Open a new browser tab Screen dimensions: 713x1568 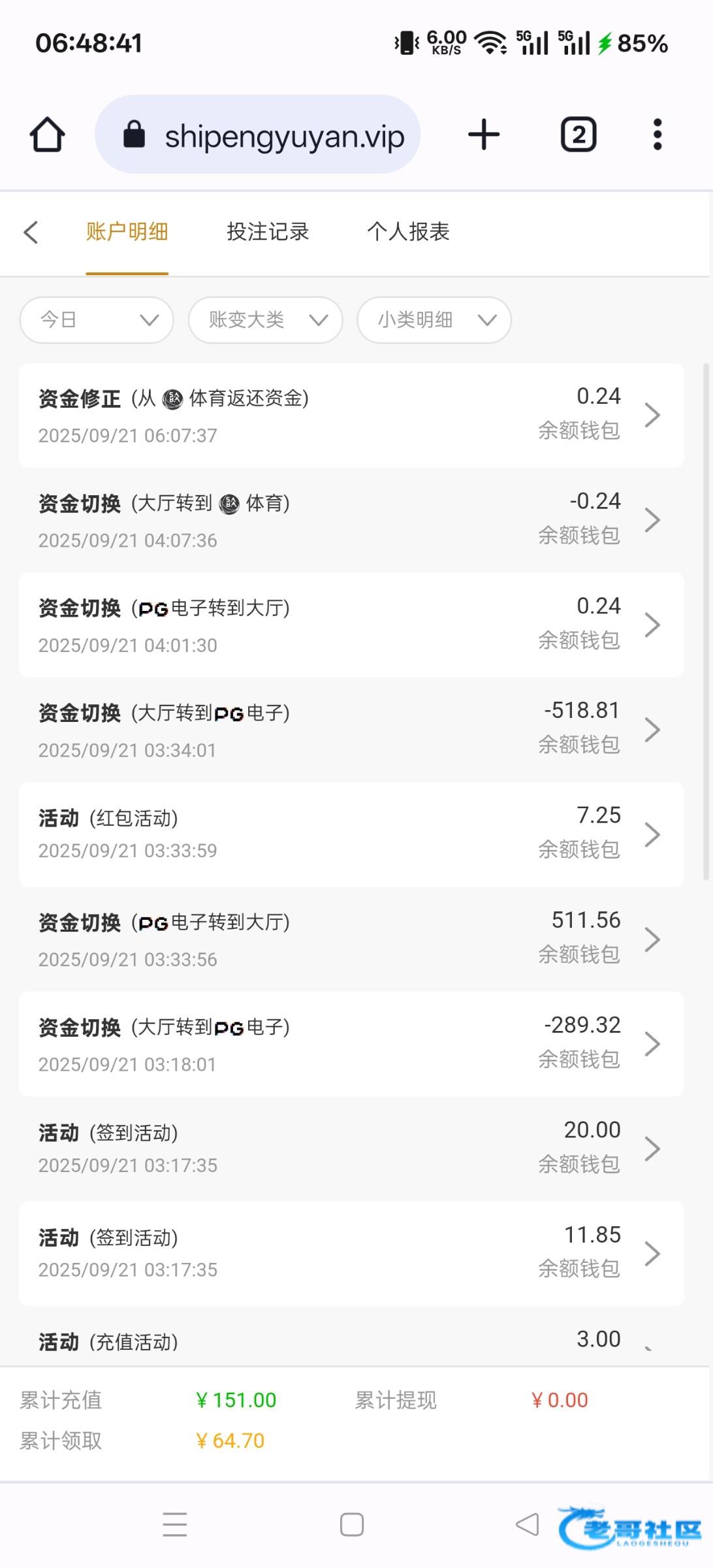pyautogui.click(x=484, y=135)
